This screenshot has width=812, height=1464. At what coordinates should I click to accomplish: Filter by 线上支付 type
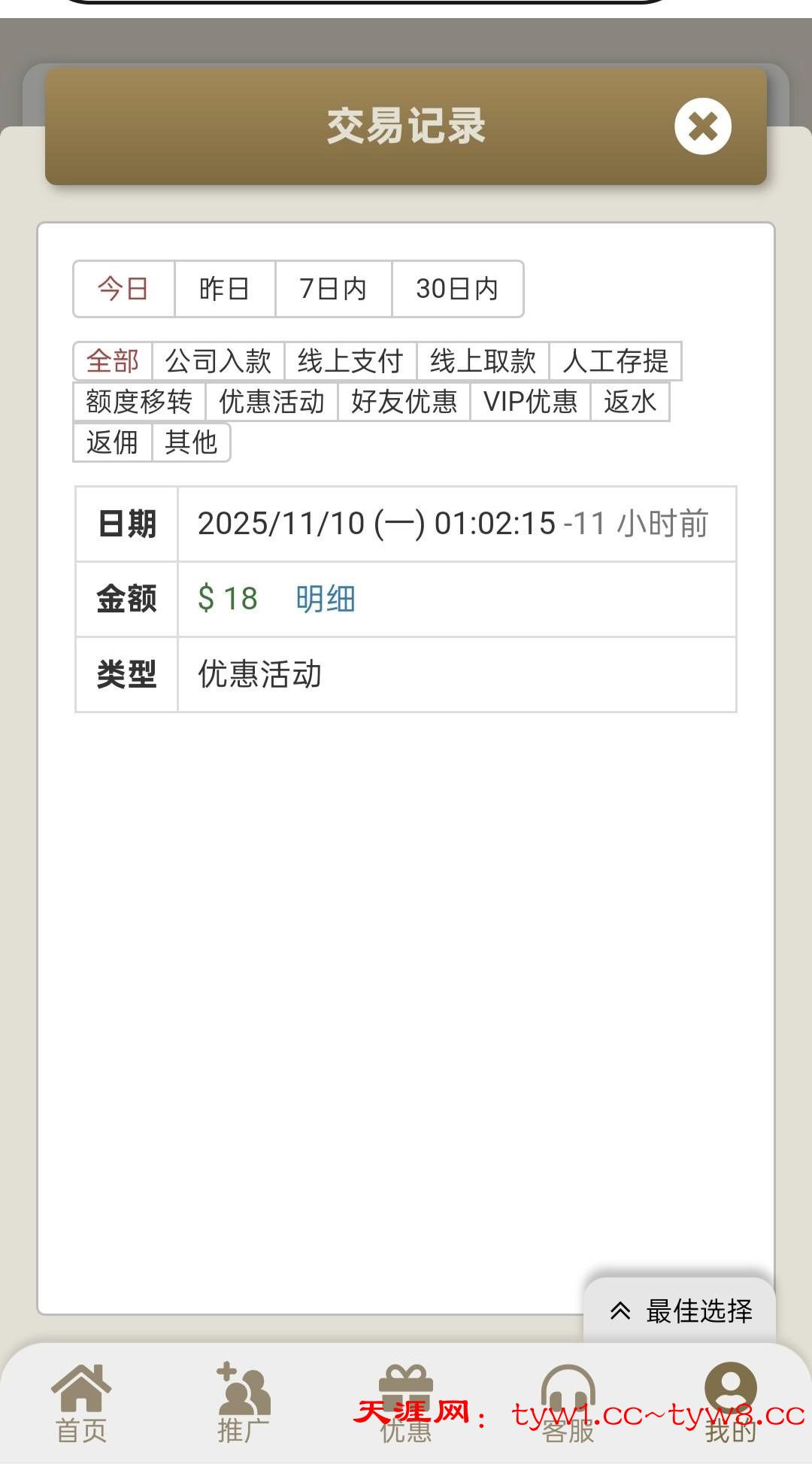click(x=350, y=361)
